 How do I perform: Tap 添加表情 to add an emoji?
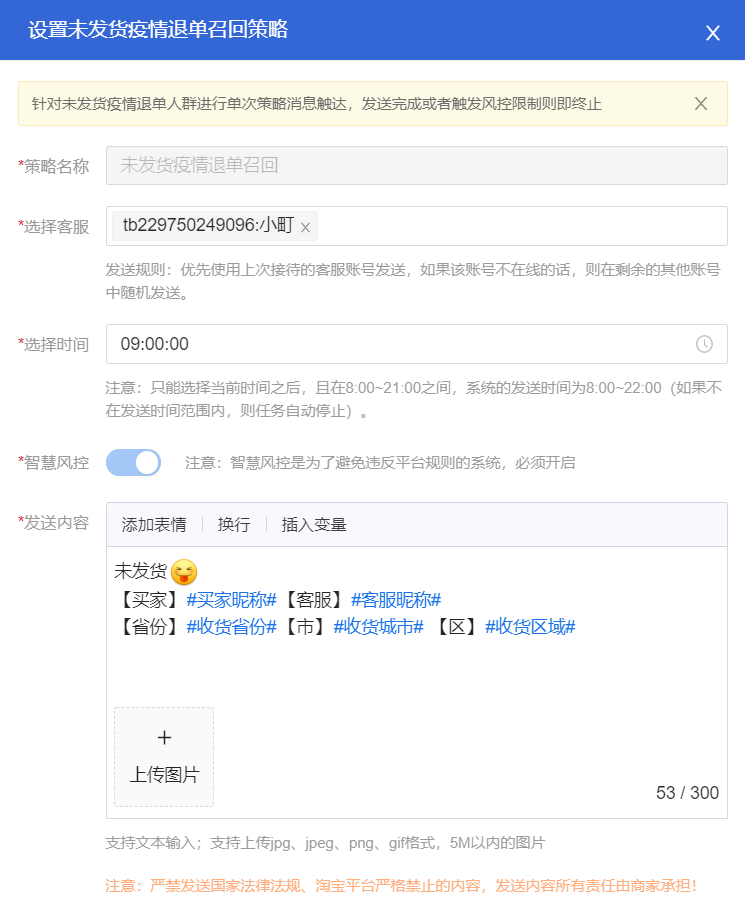click(x=154, y=525)
